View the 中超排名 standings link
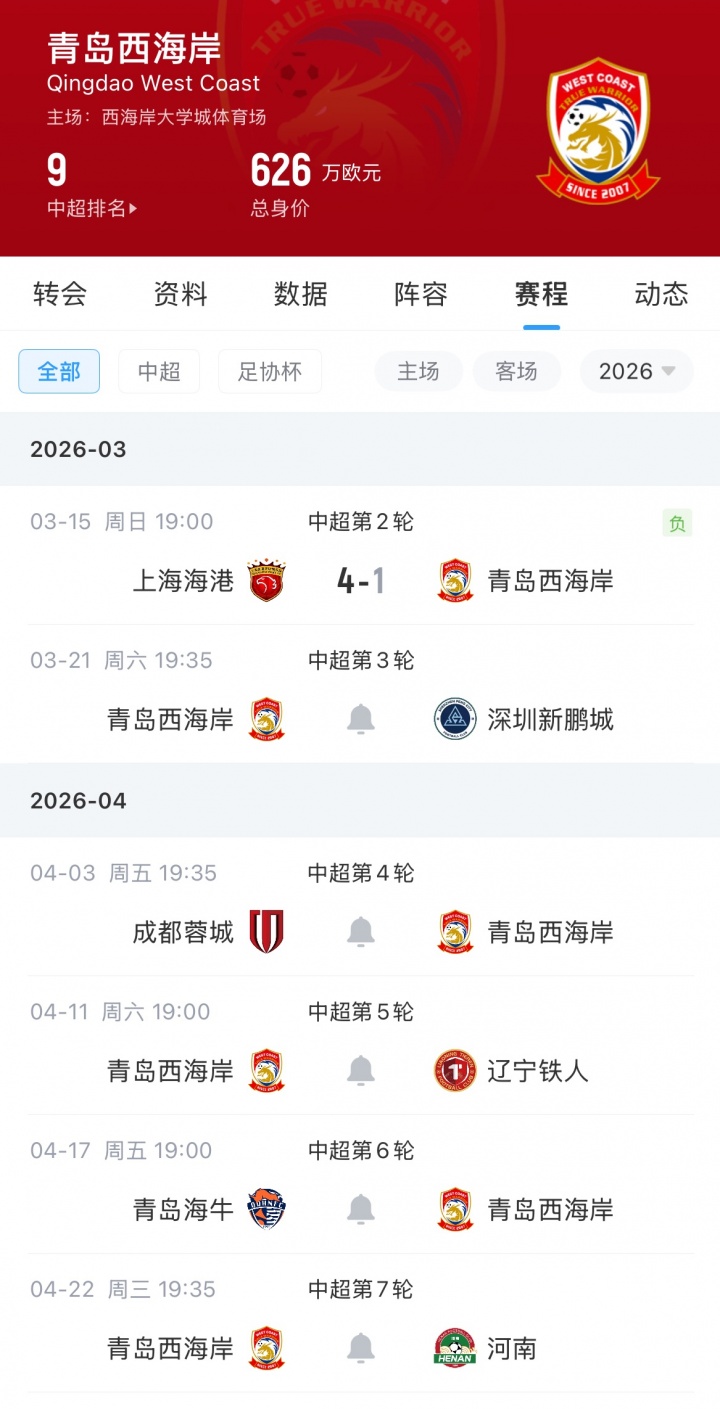Image resolution: width=720 pixels, height=1409 pixels. (x=92, y=209)
